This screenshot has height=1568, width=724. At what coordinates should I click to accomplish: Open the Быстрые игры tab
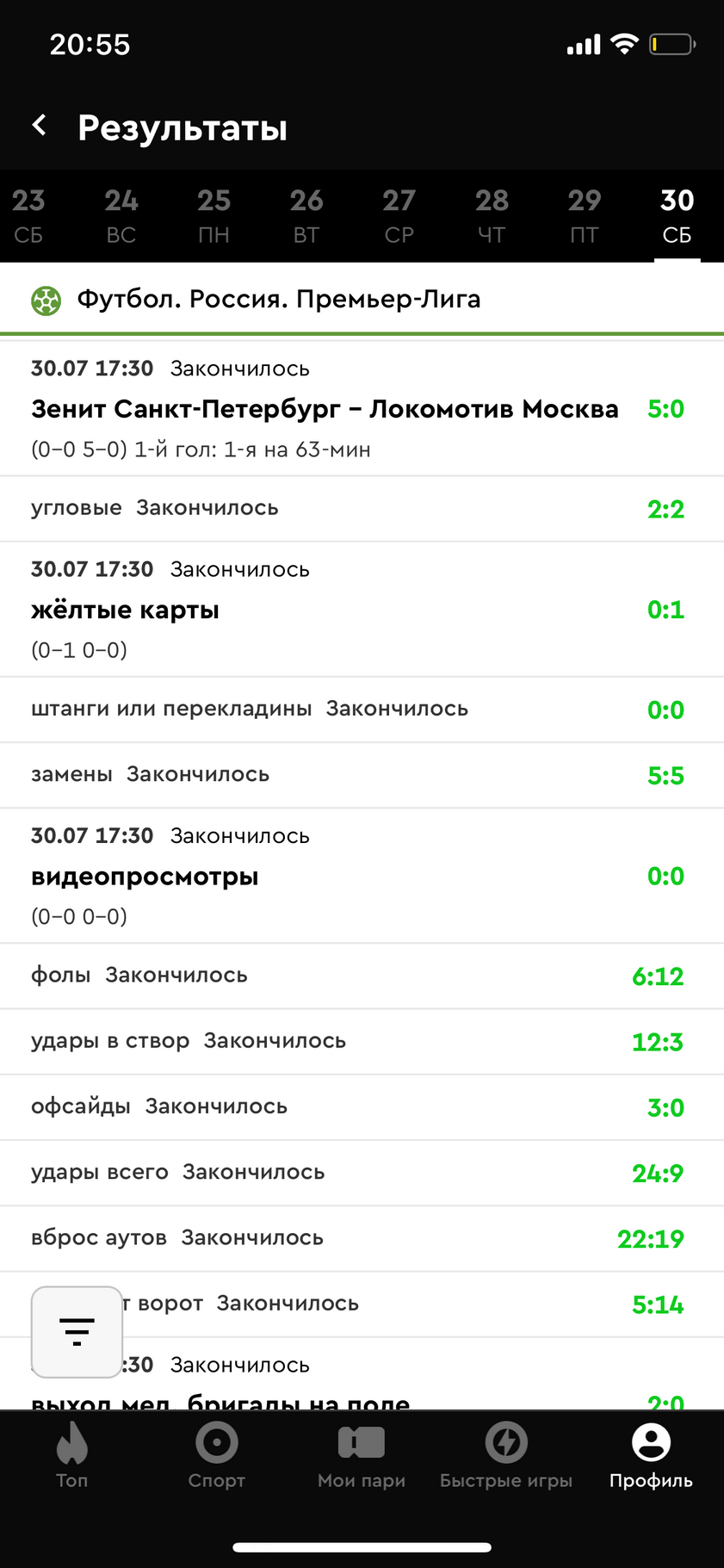point(506,1455)
